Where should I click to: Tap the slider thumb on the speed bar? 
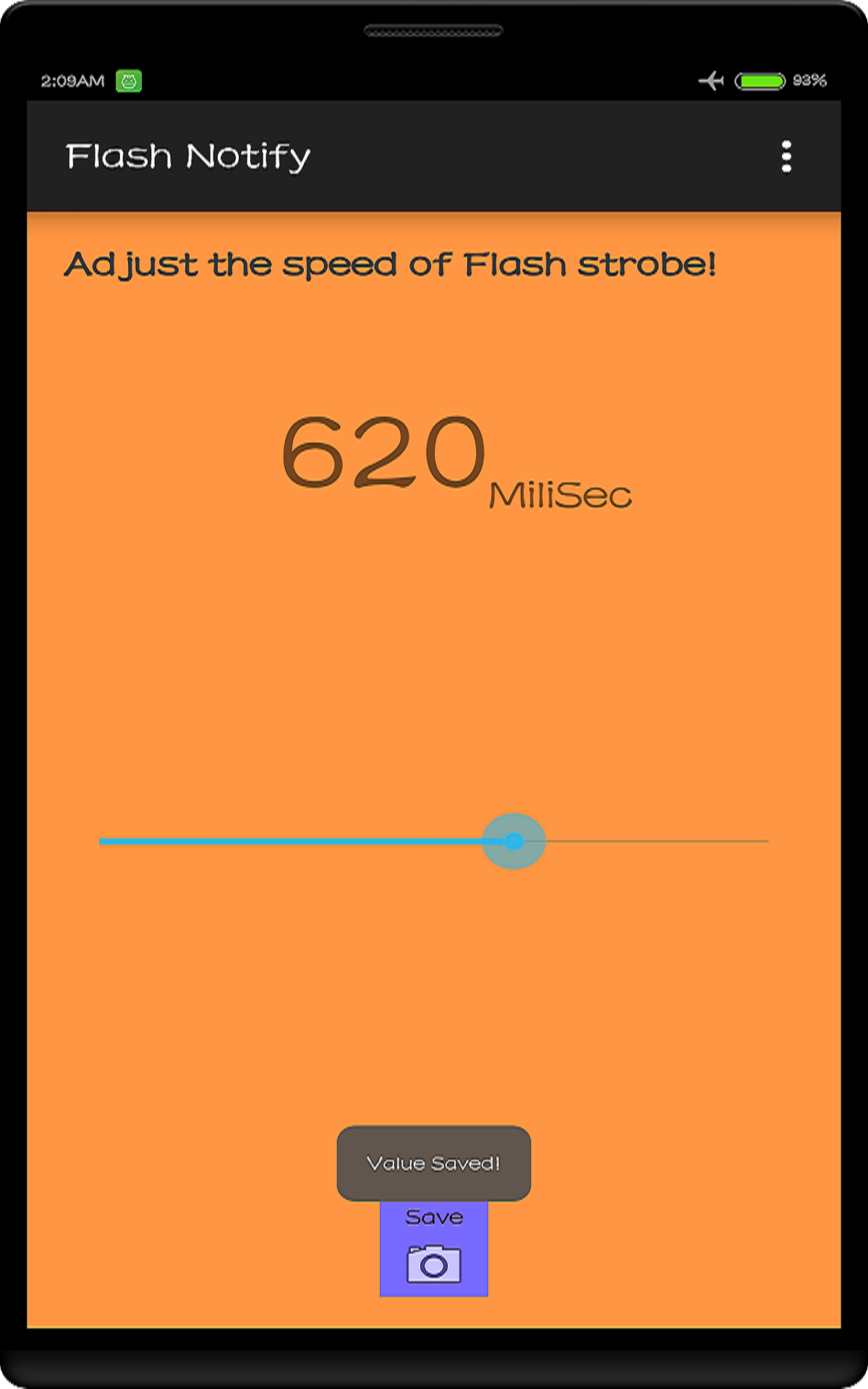tap(514, 841)
